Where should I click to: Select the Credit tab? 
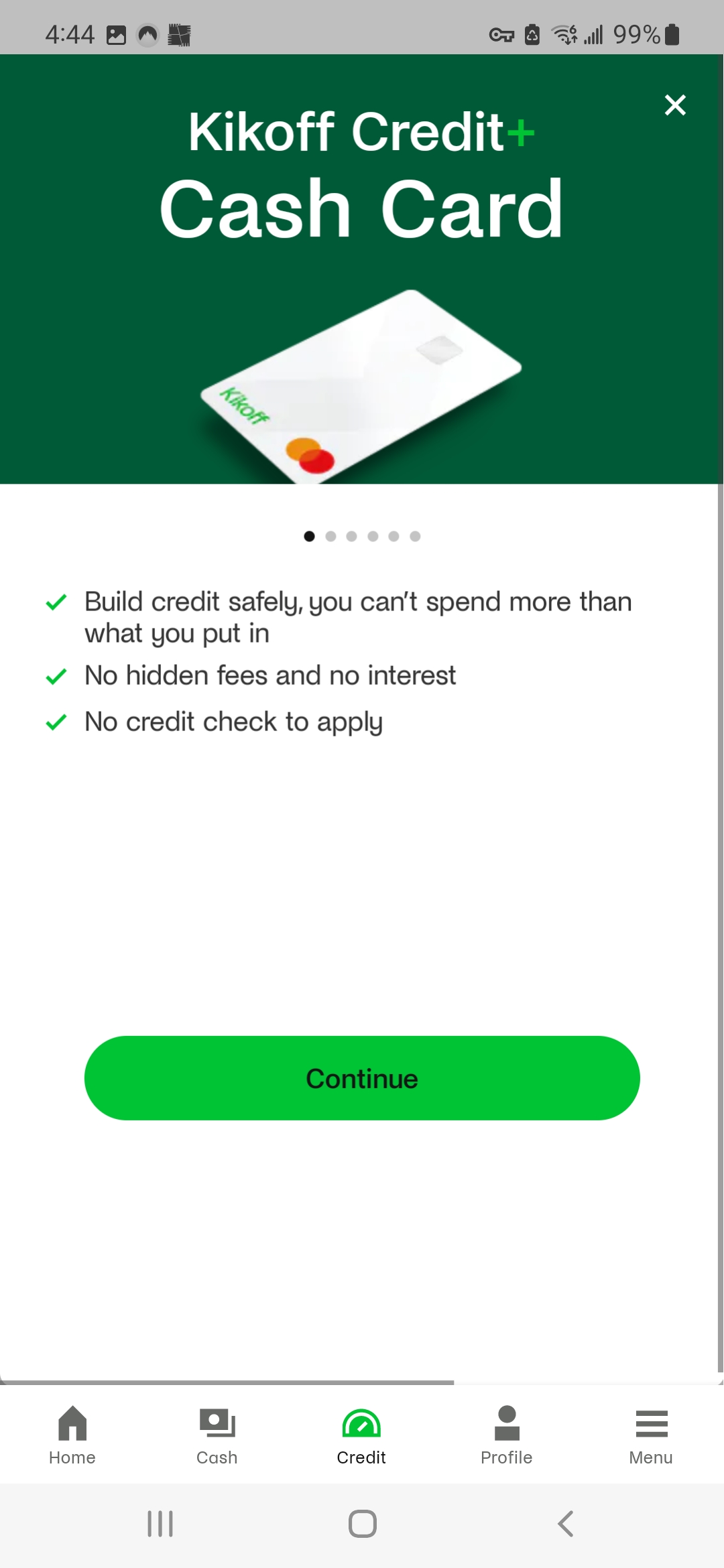click(x=361, y=1435)
